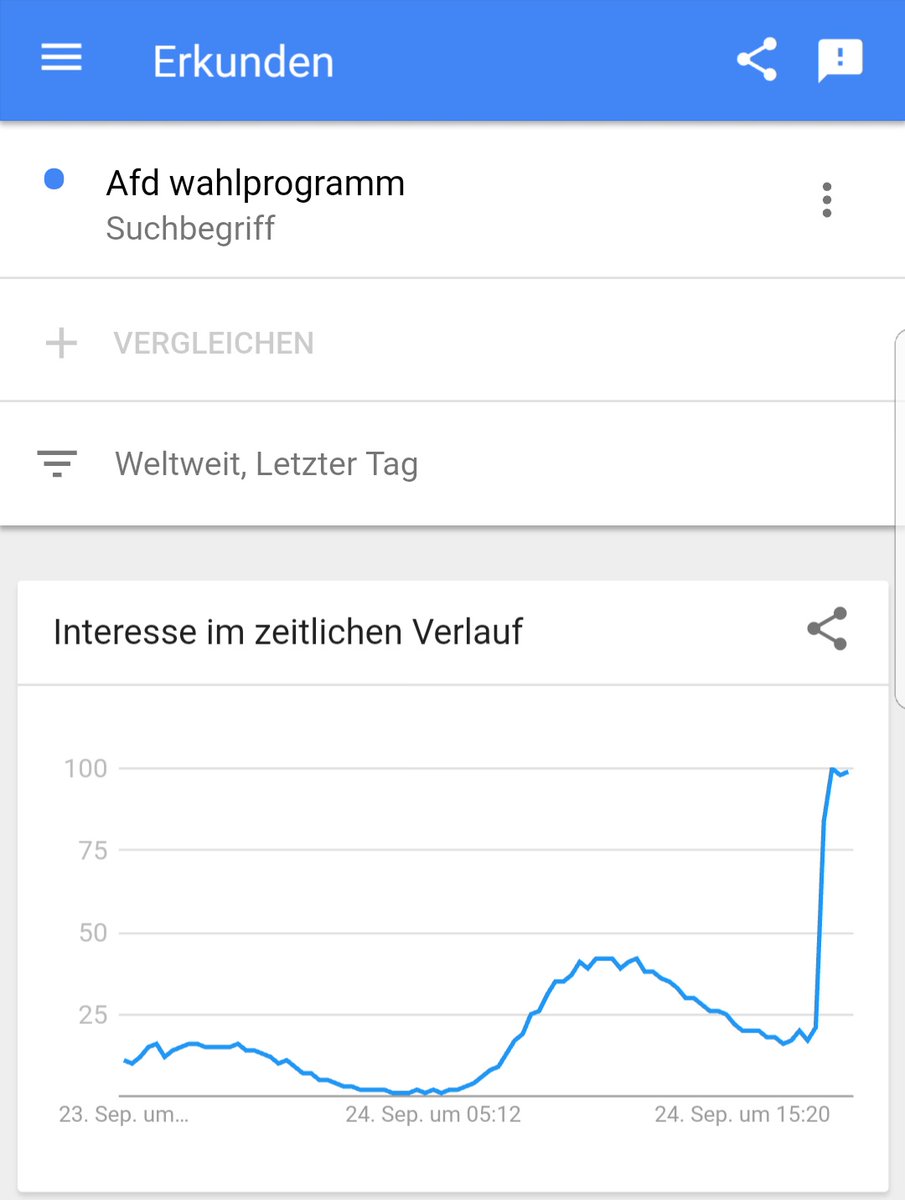Open the Weltweit, Letzter Tag filter

click(x=266, y=464)
